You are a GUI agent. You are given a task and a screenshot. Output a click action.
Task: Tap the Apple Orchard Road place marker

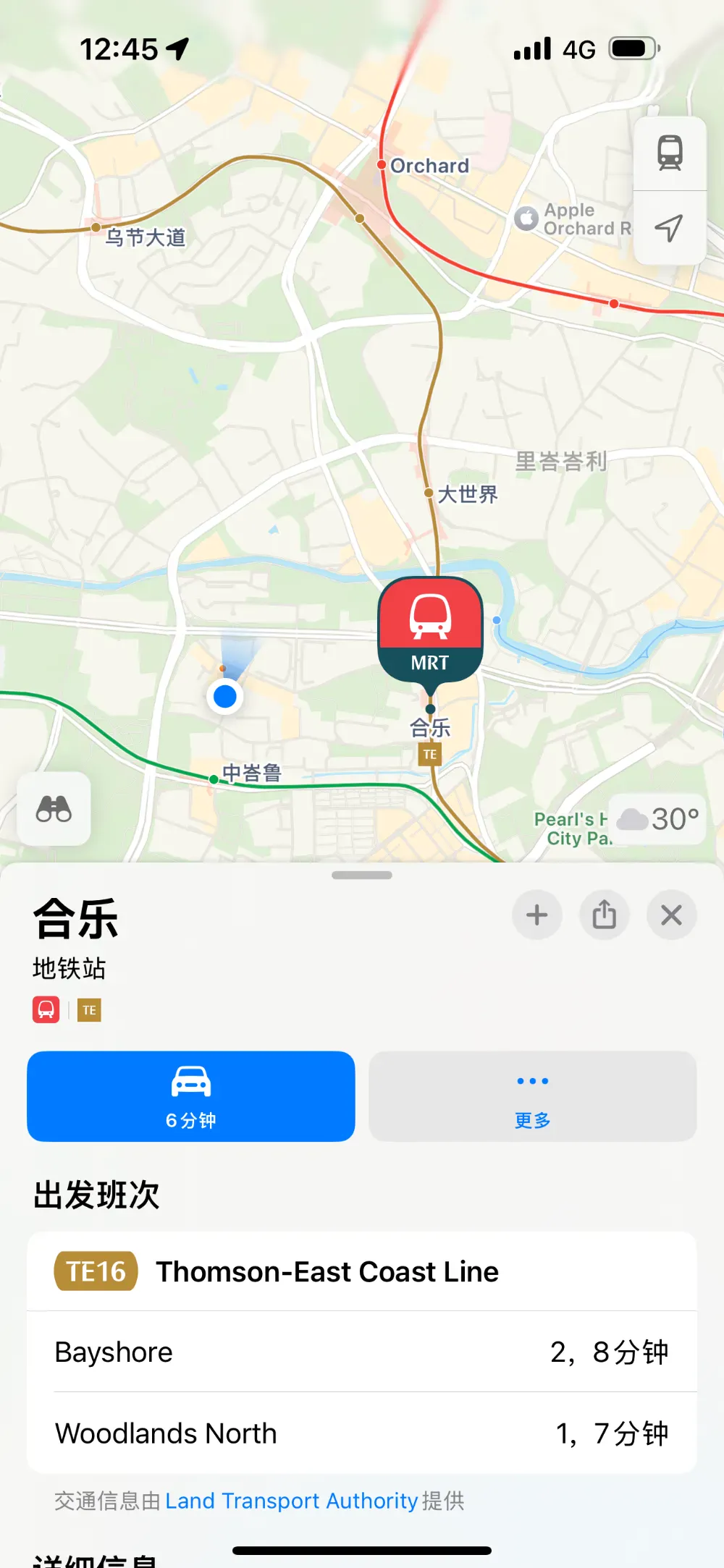point(572,219)
